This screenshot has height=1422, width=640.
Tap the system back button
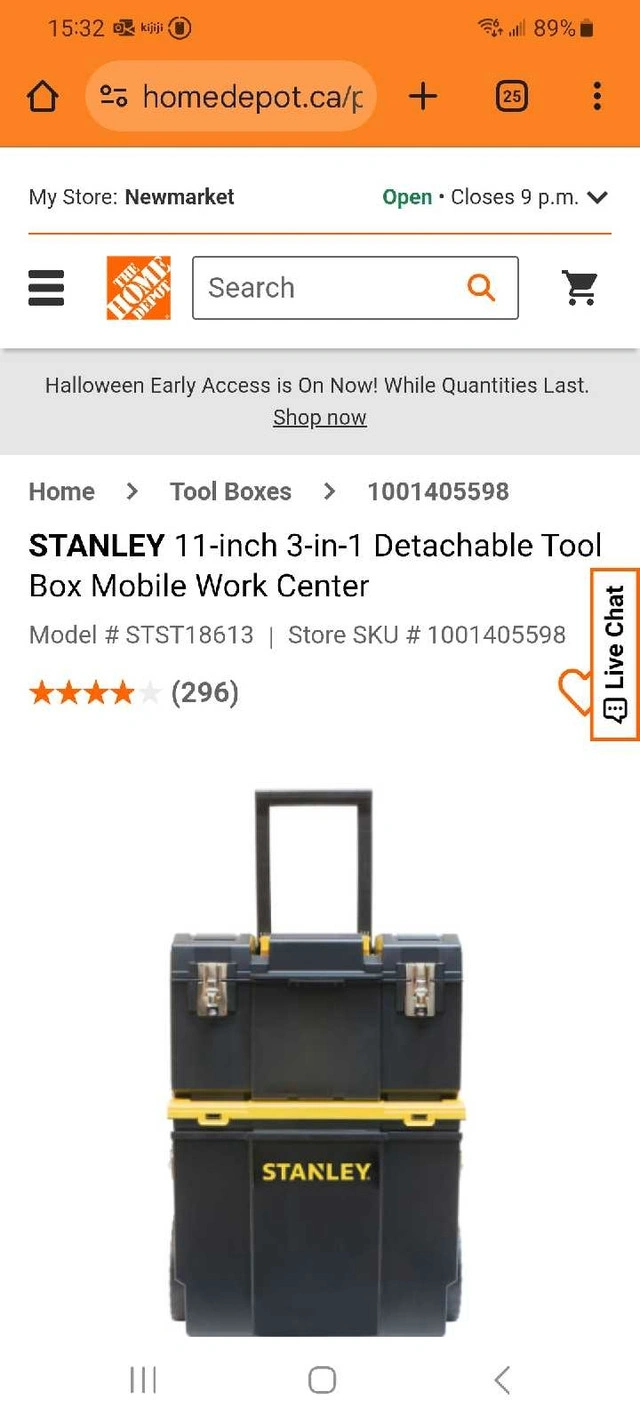point(502,1380)
